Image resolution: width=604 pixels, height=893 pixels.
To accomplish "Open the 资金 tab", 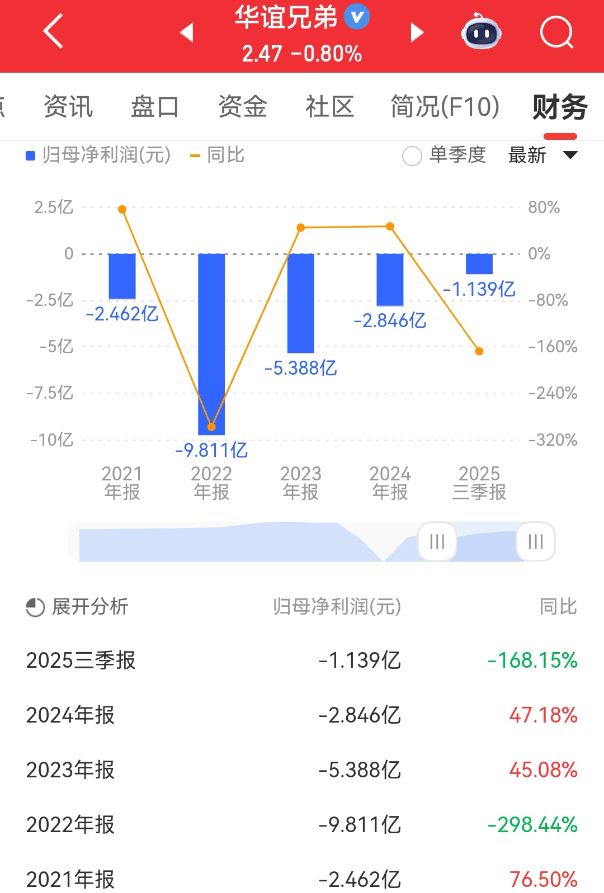I will (x=242, y=106).
